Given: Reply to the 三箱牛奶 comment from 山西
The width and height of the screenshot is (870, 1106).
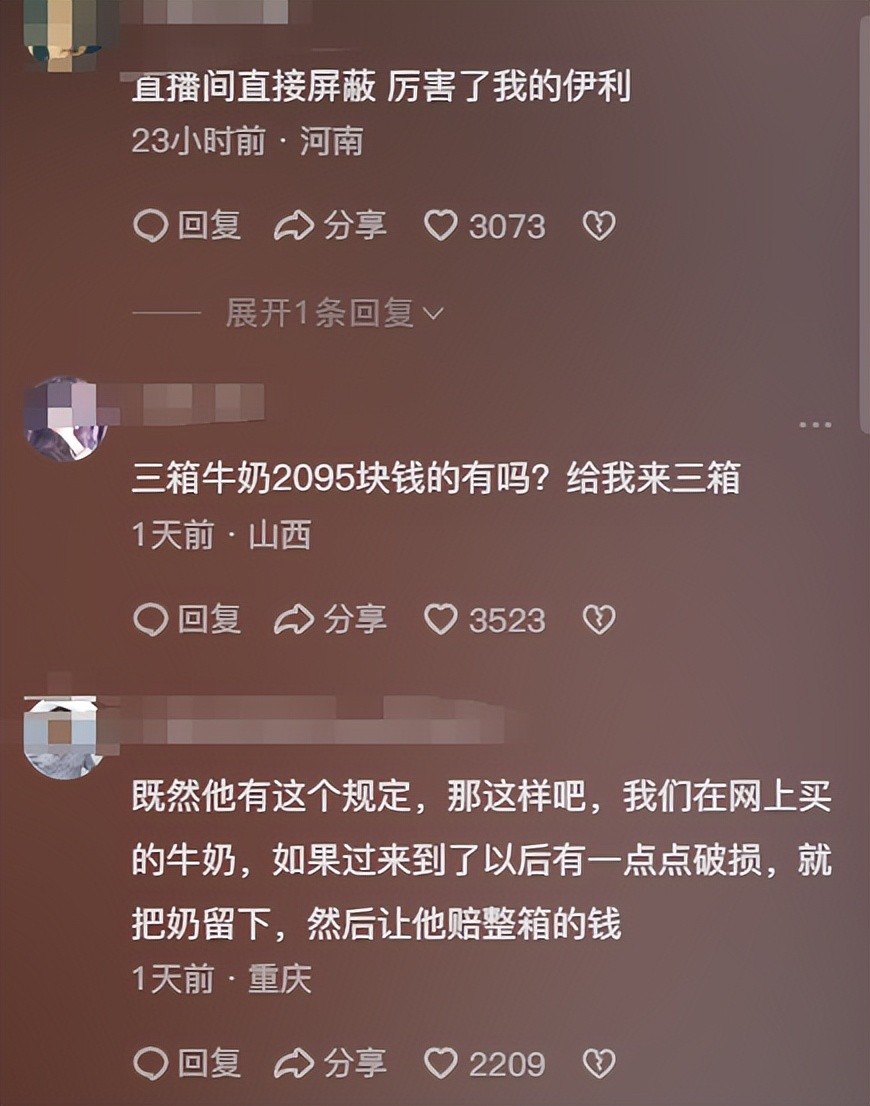Looking at the screenshot, I should tap(187, 620).
